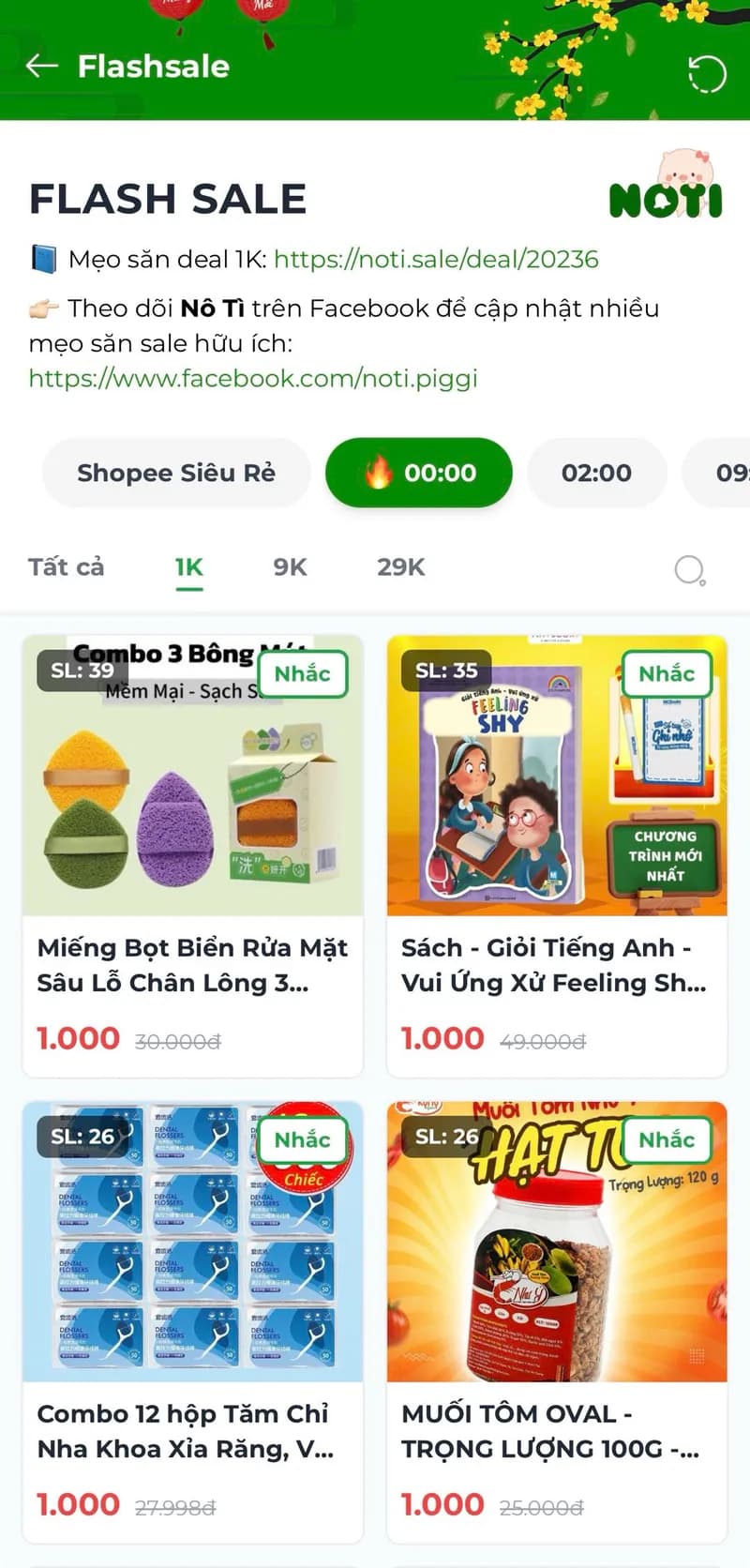Open the Miếng Bọt Biển Rửa Mặt product
The width and height of the screenshot is (750, 1568).
(192, 965)
